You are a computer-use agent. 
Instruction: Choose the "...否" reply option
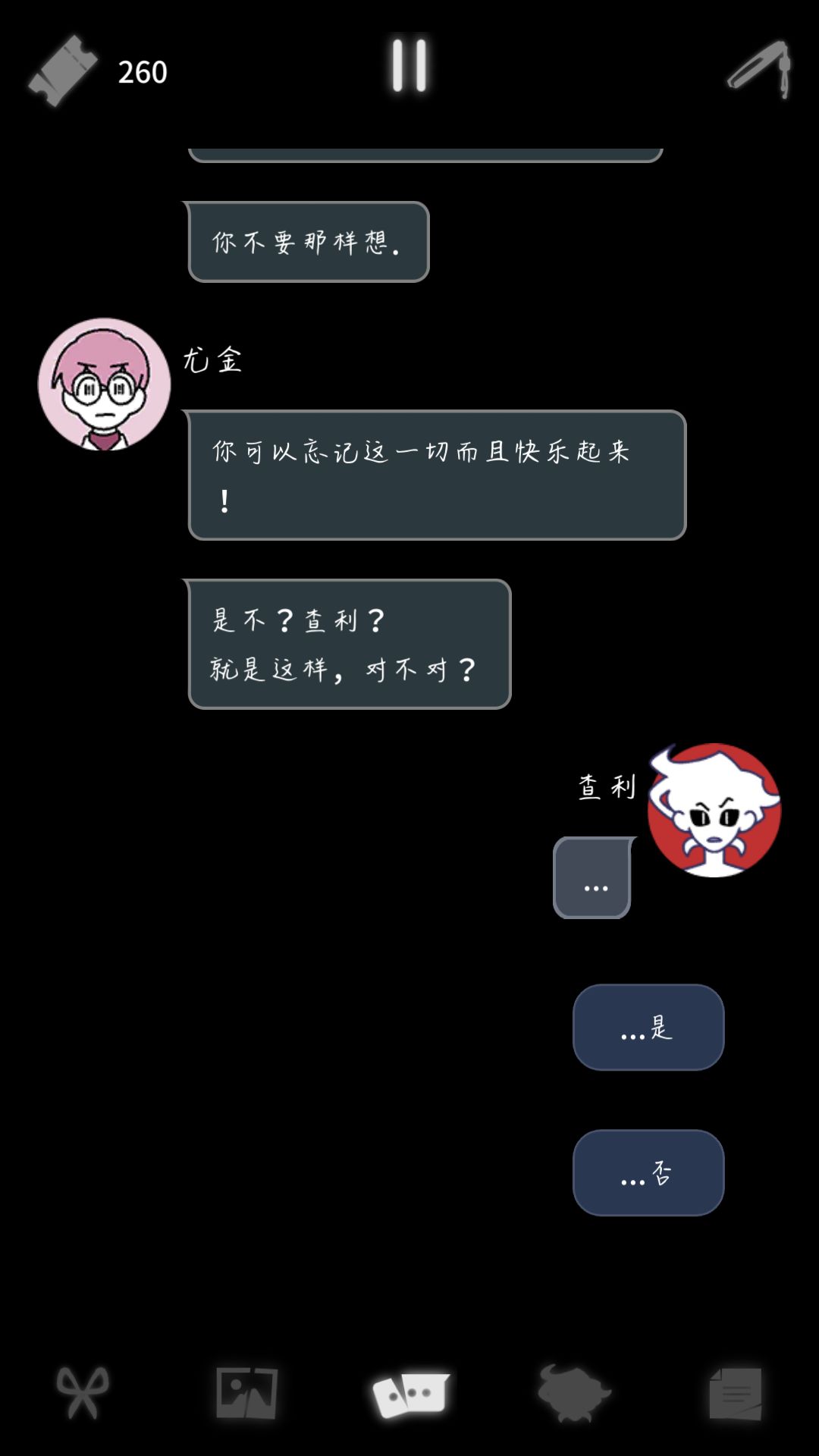tap(648, 1173)
